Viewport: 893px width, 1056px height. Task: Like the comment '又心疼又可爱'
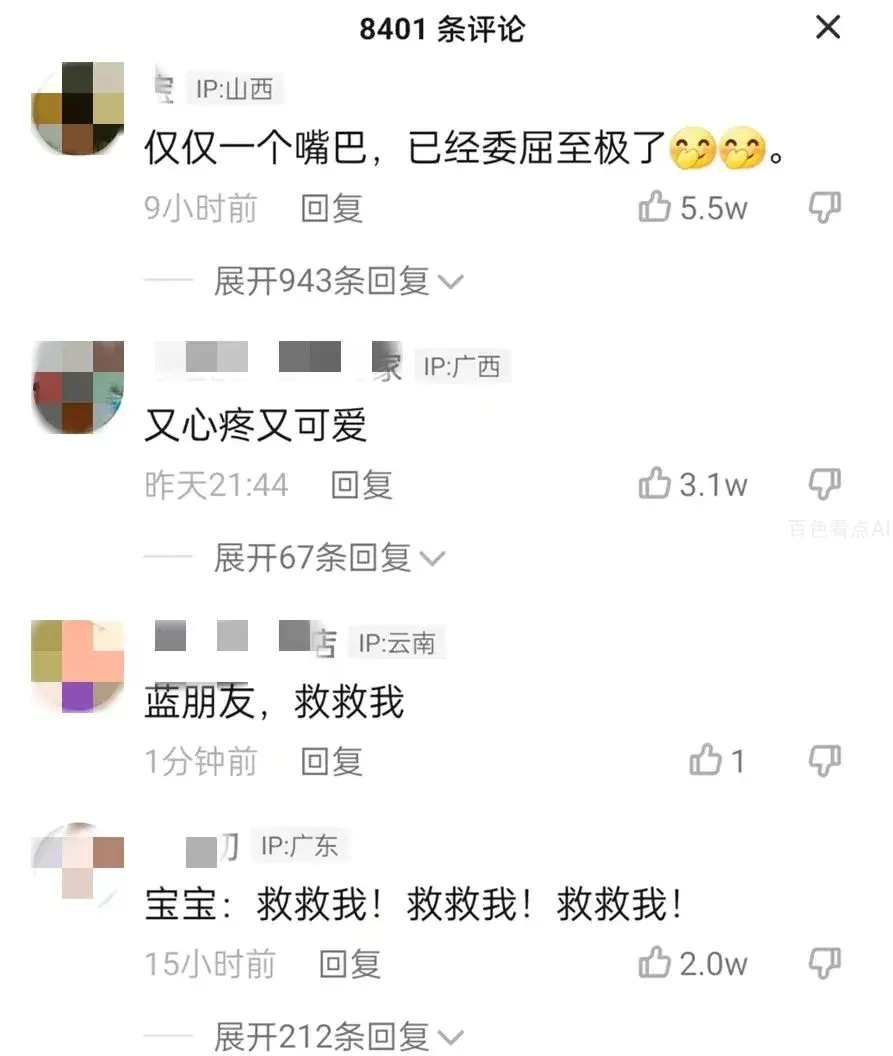[655, 485]
